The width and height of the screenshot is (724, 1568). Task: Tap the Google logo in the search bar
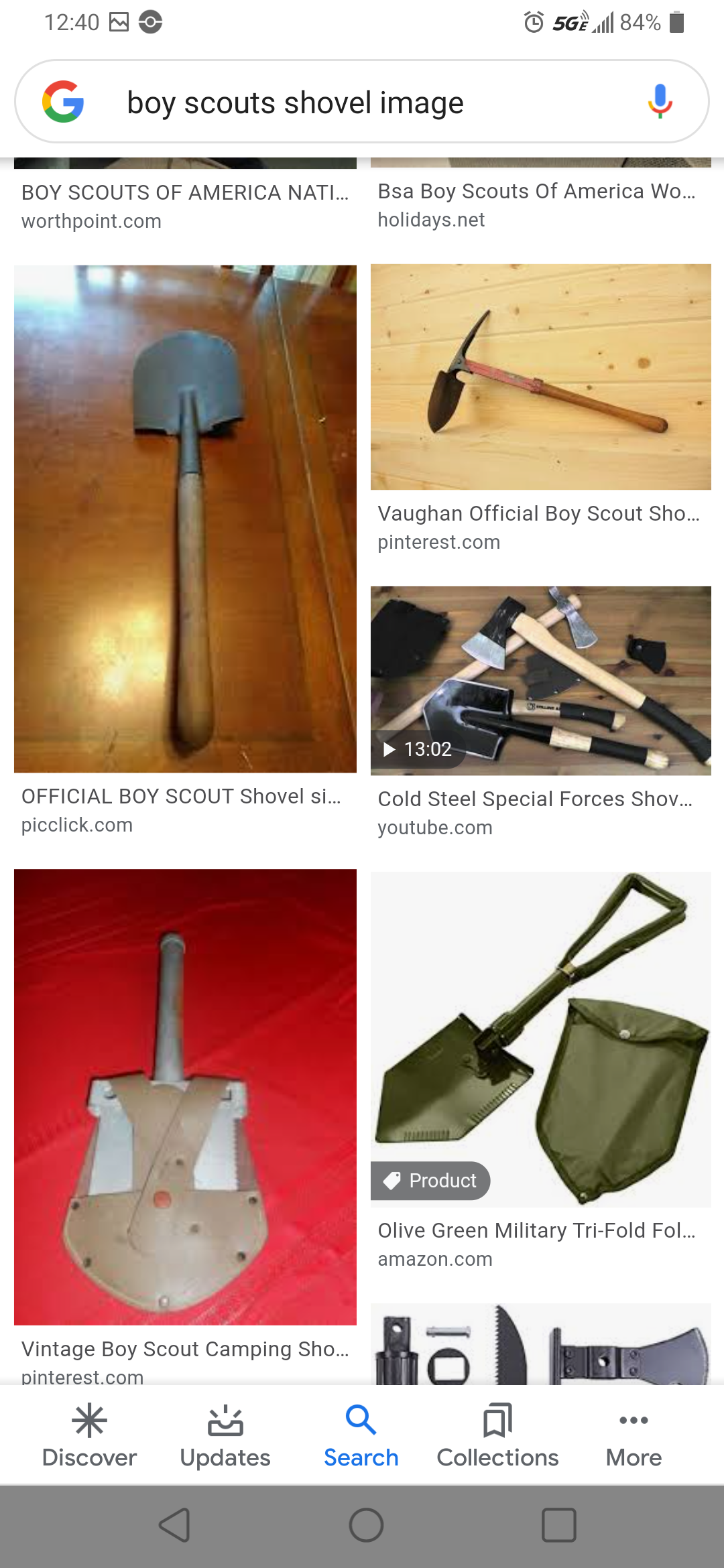coord(63,102)
